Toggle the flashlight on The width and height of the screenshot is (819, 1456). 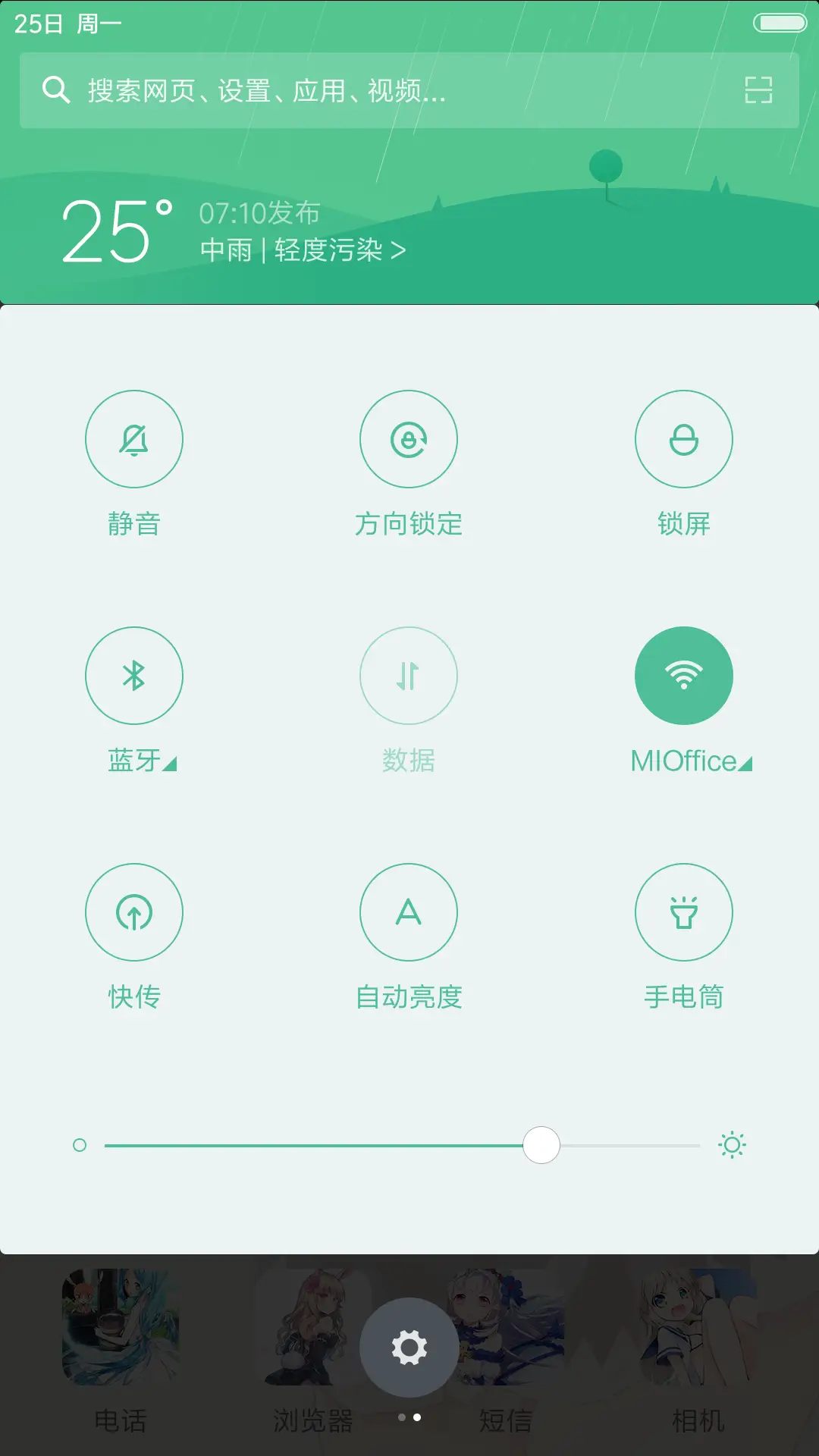click(683, 912)
